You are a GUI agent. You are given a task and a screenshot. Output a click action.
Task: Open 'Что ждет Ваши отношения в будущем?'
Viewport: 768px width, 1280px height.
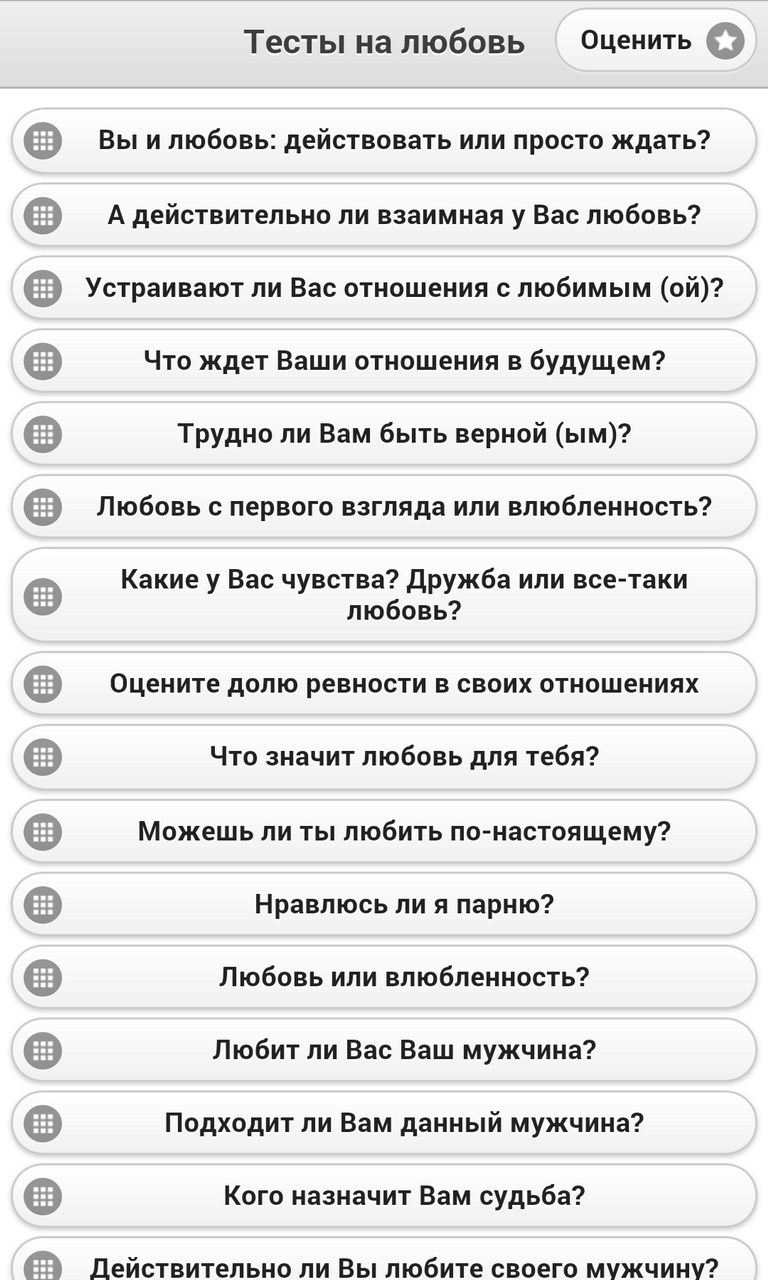[384, 361]
